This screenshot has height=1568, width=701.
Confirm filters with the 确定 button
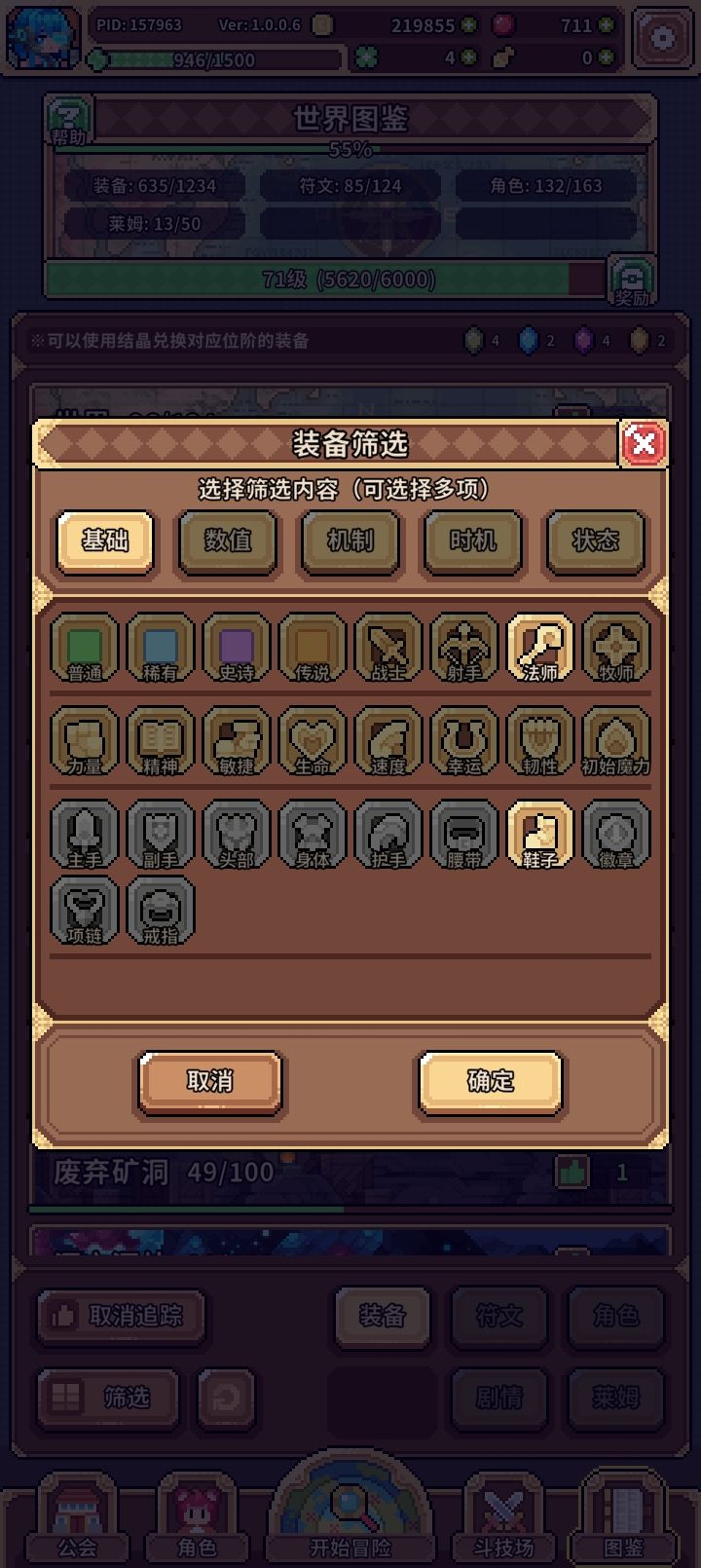point(490,1081)
